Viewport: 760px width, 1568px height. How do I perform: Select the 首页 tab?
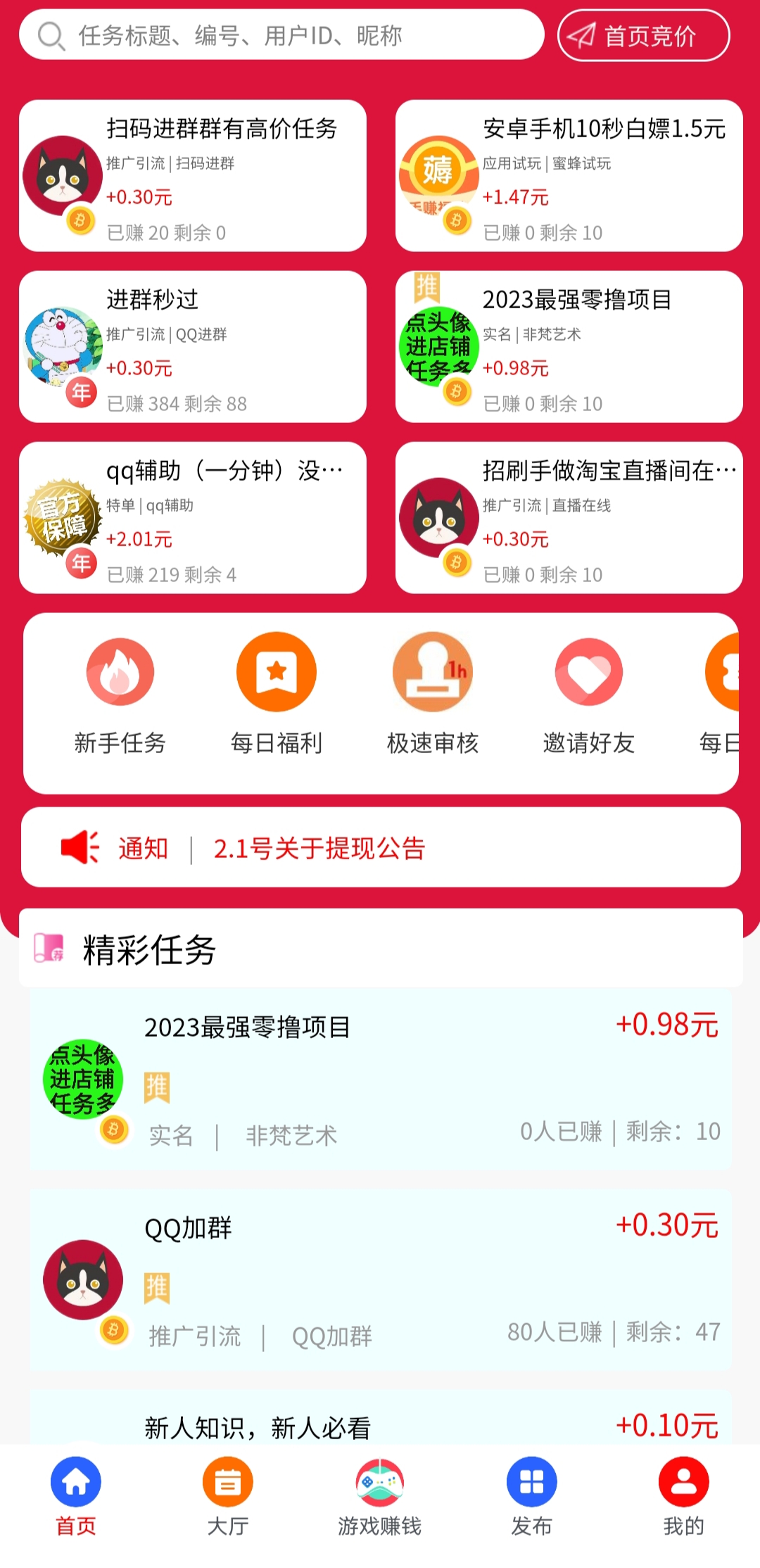76,1497
